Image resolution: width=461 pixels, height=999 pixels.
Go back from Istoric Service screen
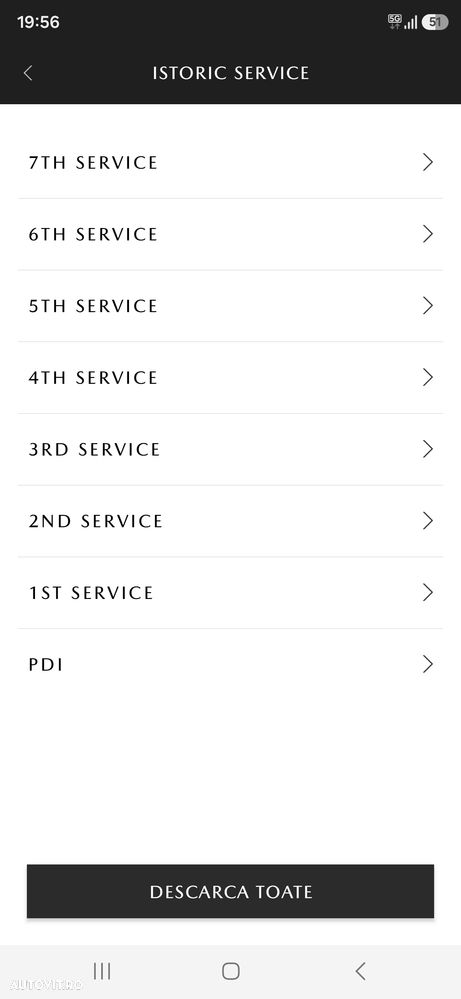pyautogui.click(x=28, y=73)
